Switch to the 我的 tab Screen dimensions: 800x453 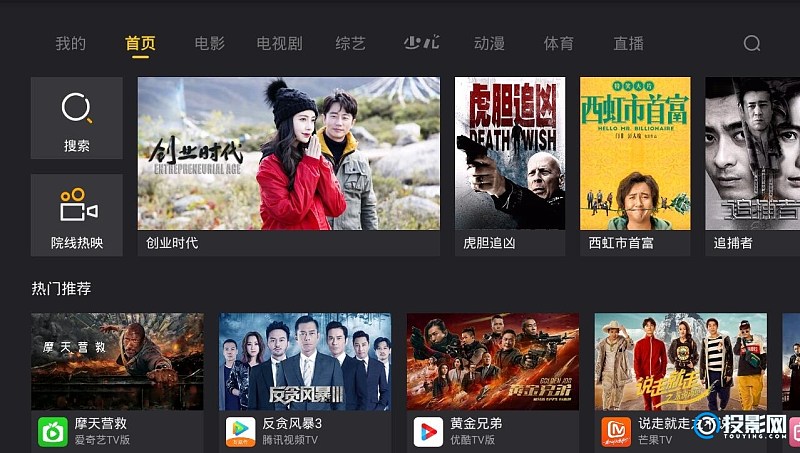point(70,44)
